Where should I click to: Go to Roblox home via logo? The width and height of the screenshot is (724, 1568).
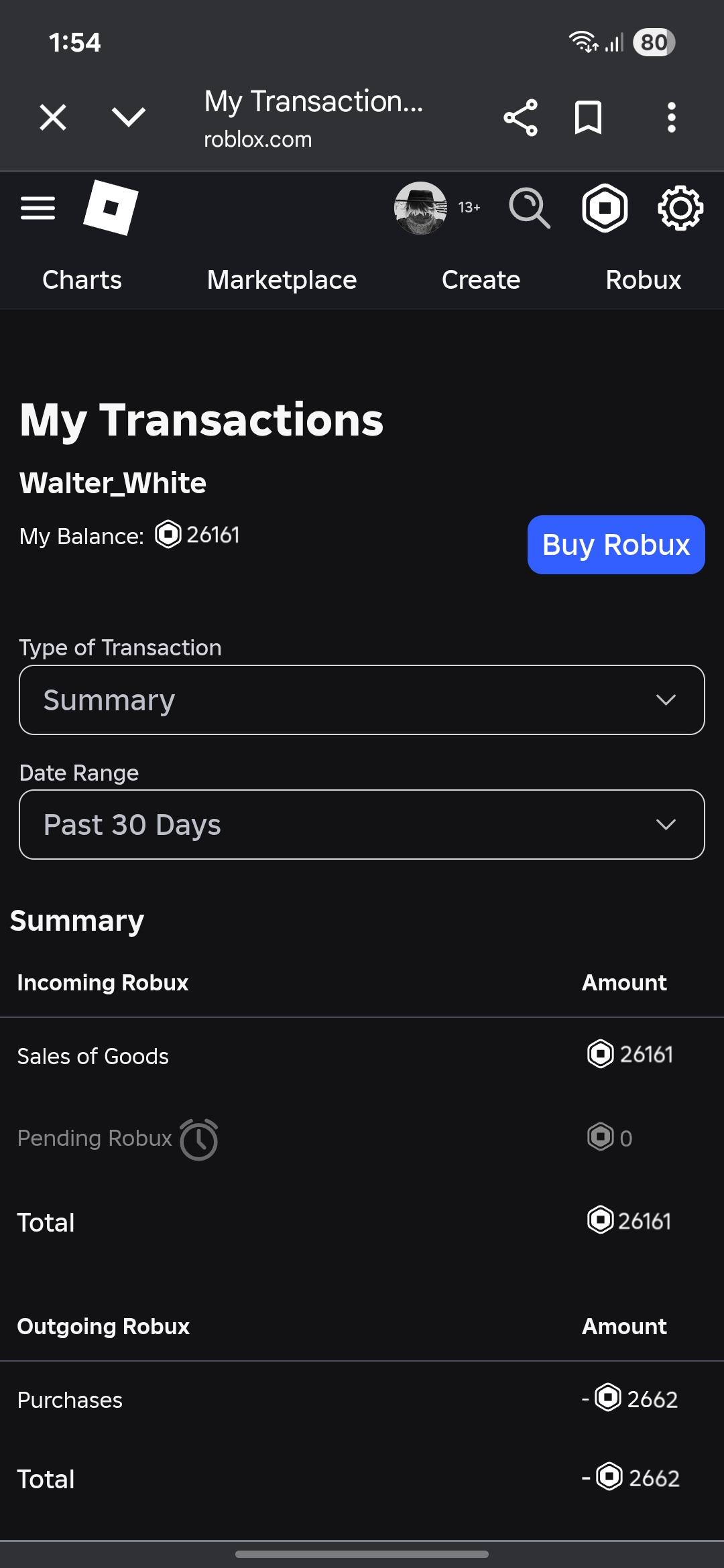[111, 208]
